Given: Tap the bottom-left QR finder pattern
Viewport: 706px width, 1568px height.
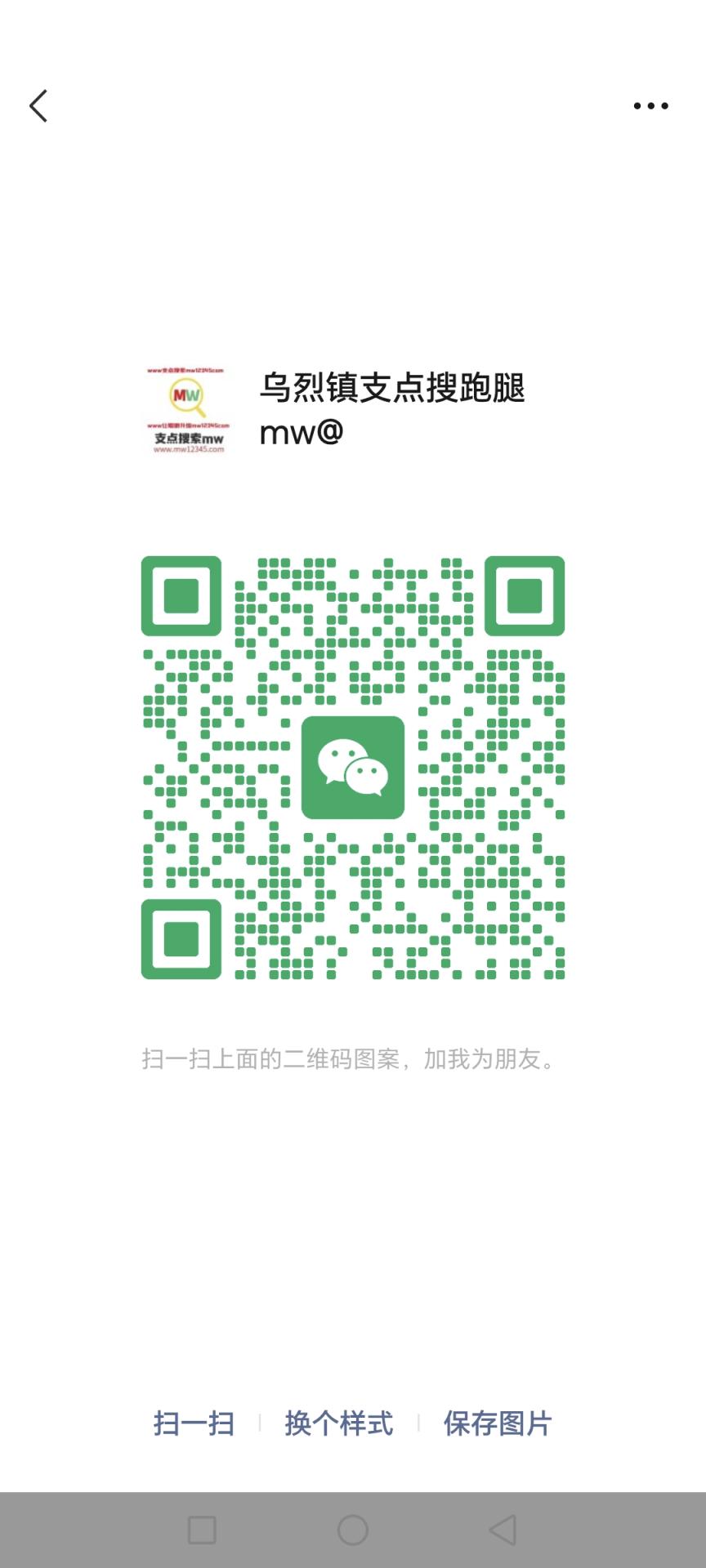Looking at the screenshot, I should tap(181, 937).
